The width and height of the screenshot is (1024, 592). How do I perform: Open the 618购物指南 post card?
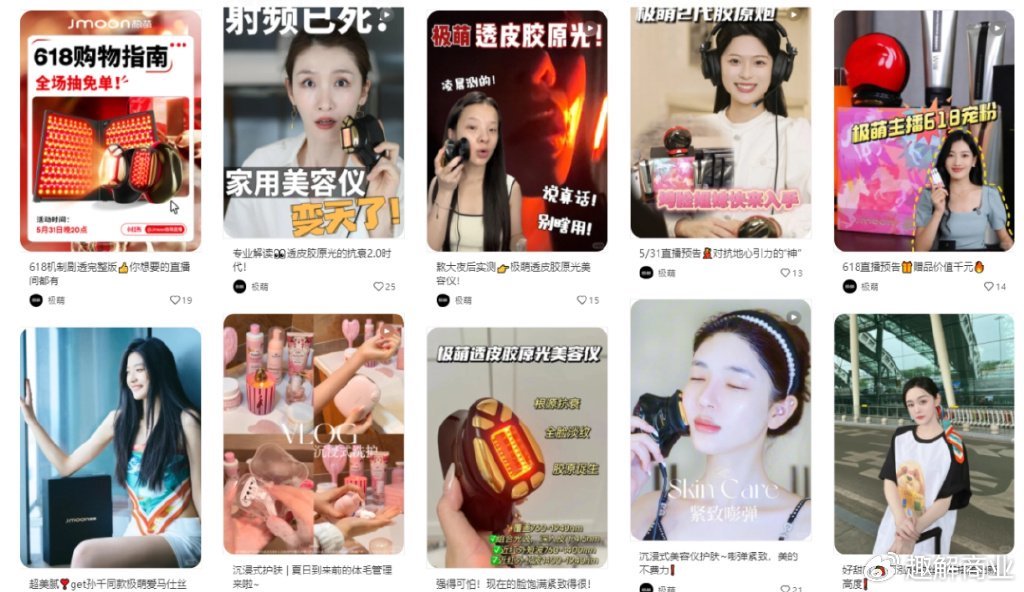110,130
